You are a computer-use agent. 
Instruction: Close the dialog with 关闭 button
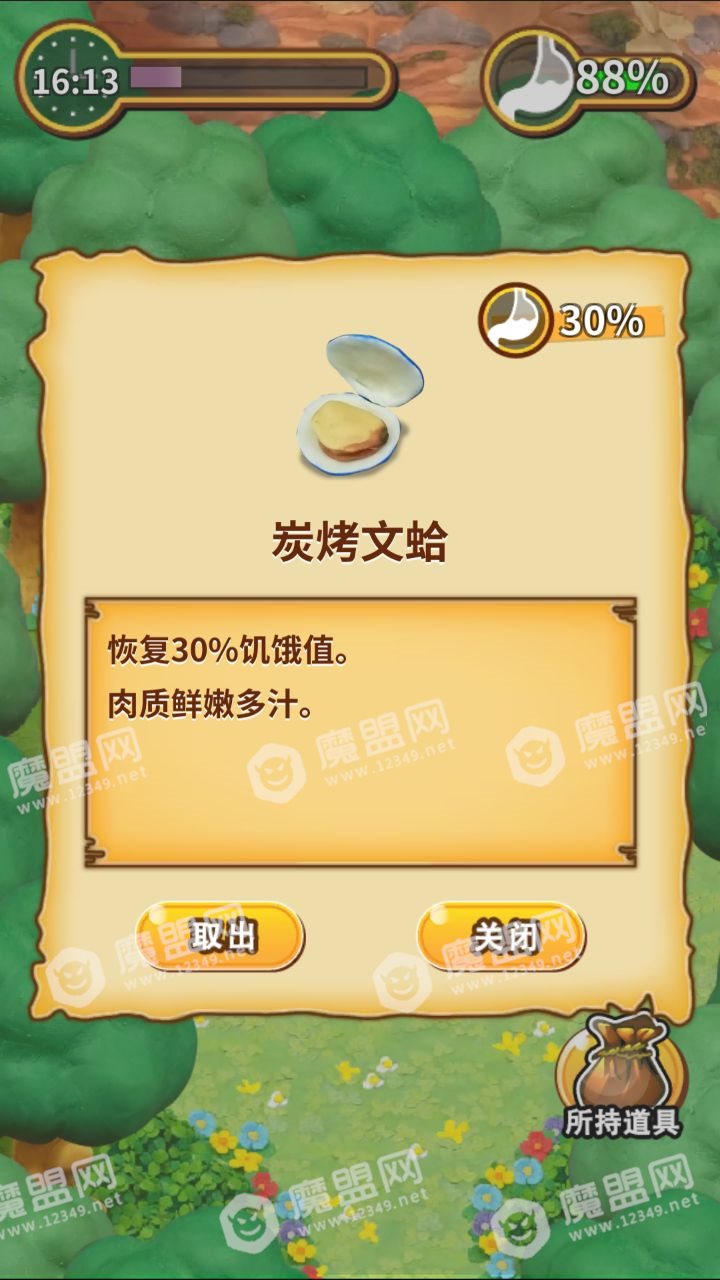tap(502, 937)
